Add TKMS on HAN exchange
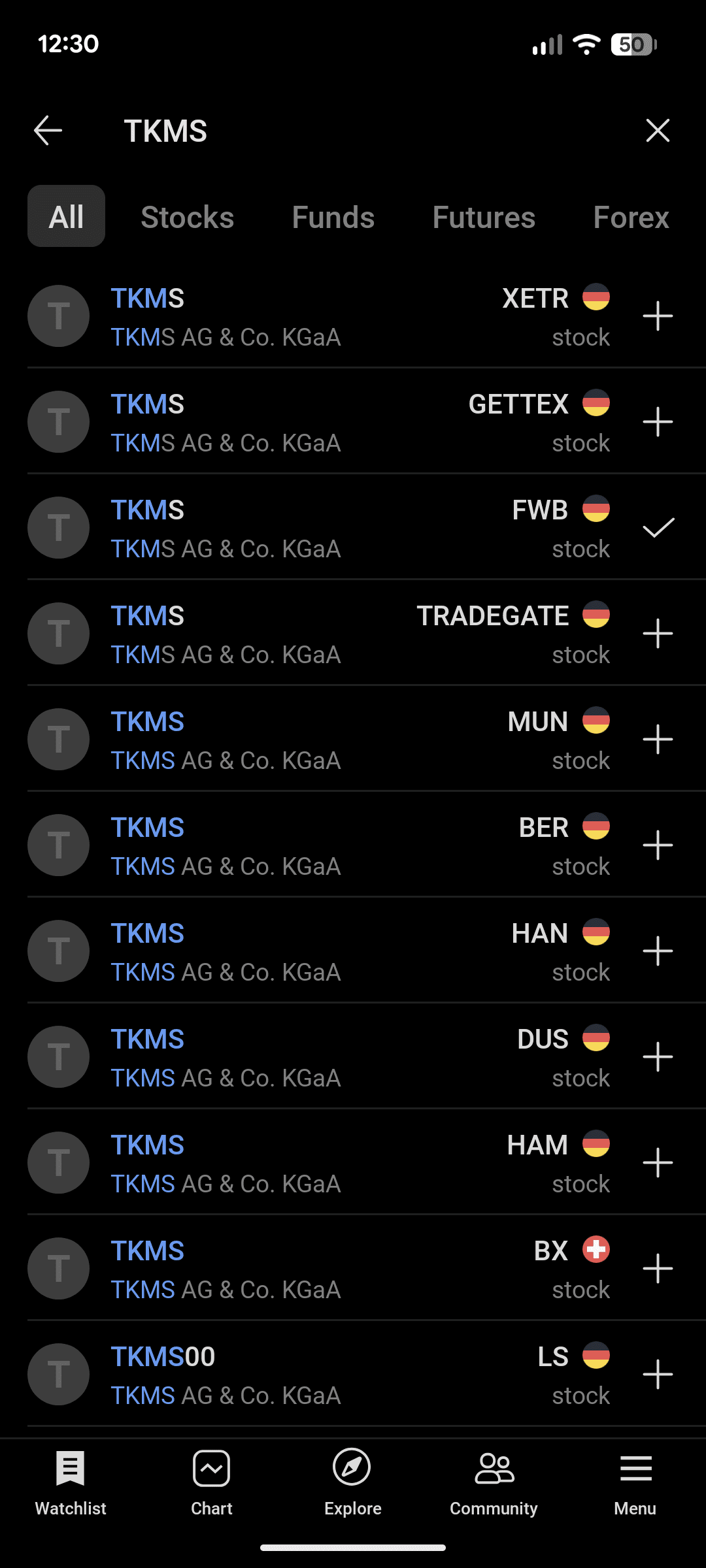This screenshot has width=706, height=1568. point(658,952)
